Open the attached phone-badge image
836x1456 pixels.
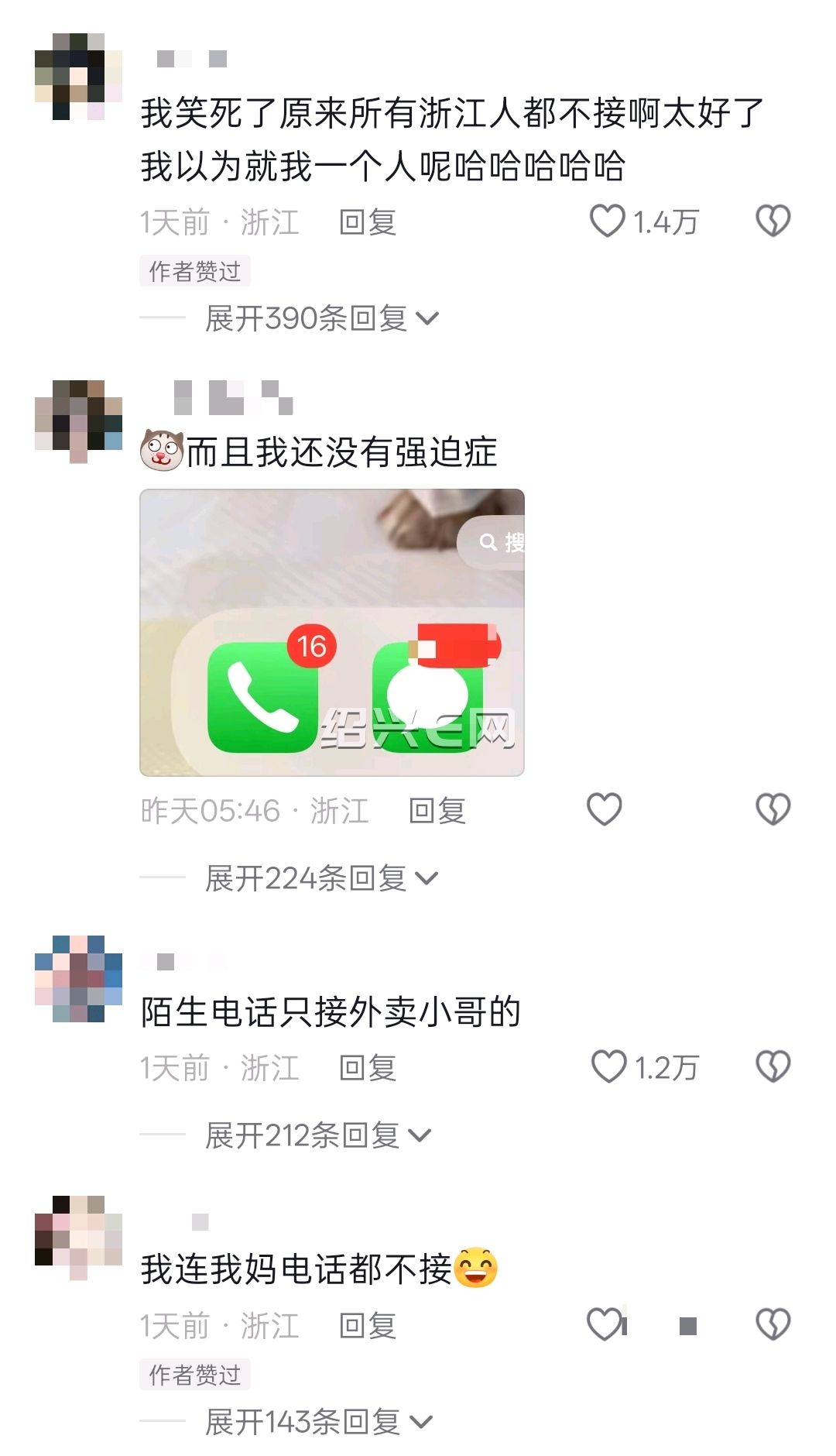tap(332, 632)
